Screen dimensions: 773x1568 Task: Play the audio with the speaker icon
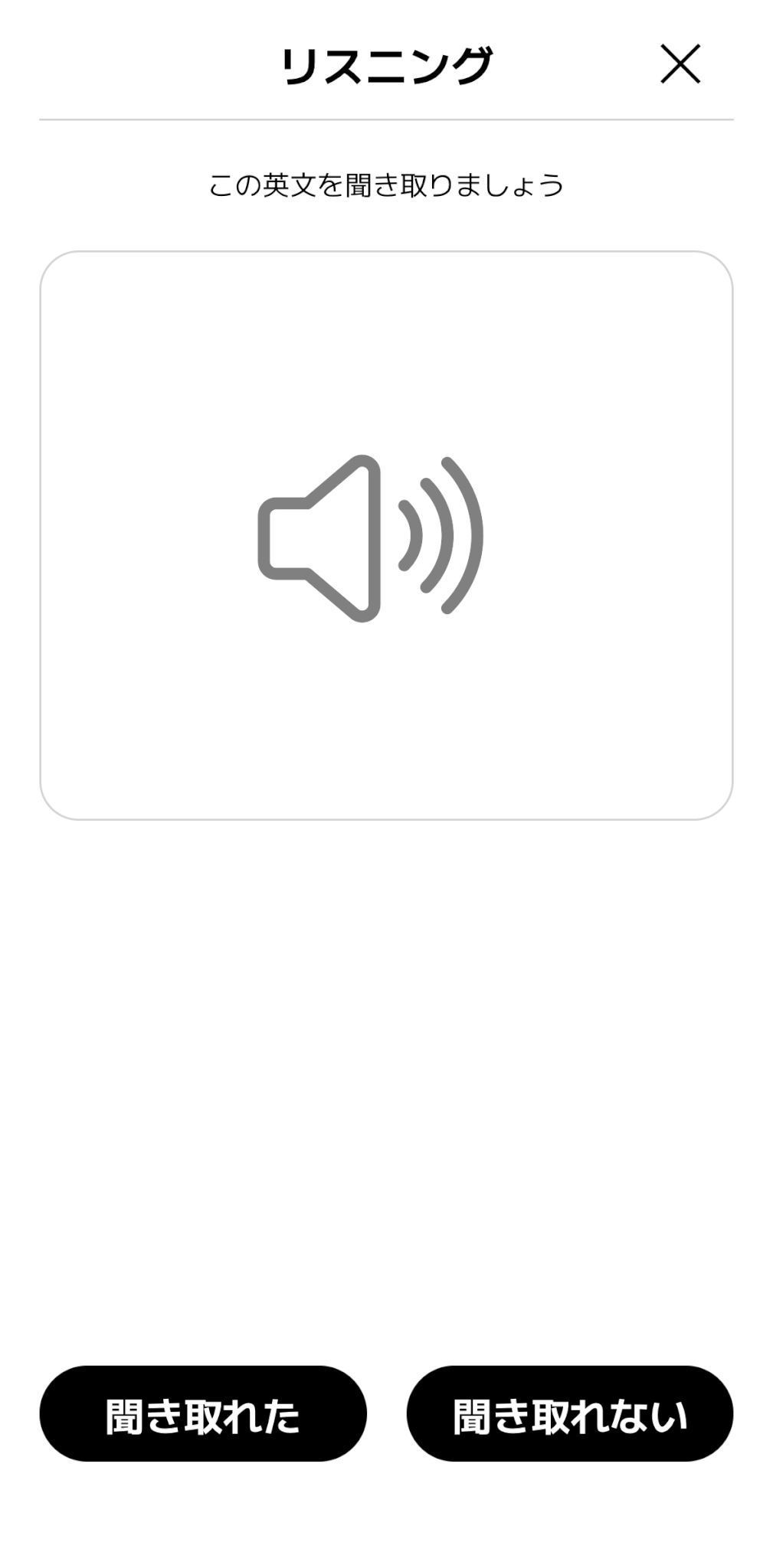(370, 537)
